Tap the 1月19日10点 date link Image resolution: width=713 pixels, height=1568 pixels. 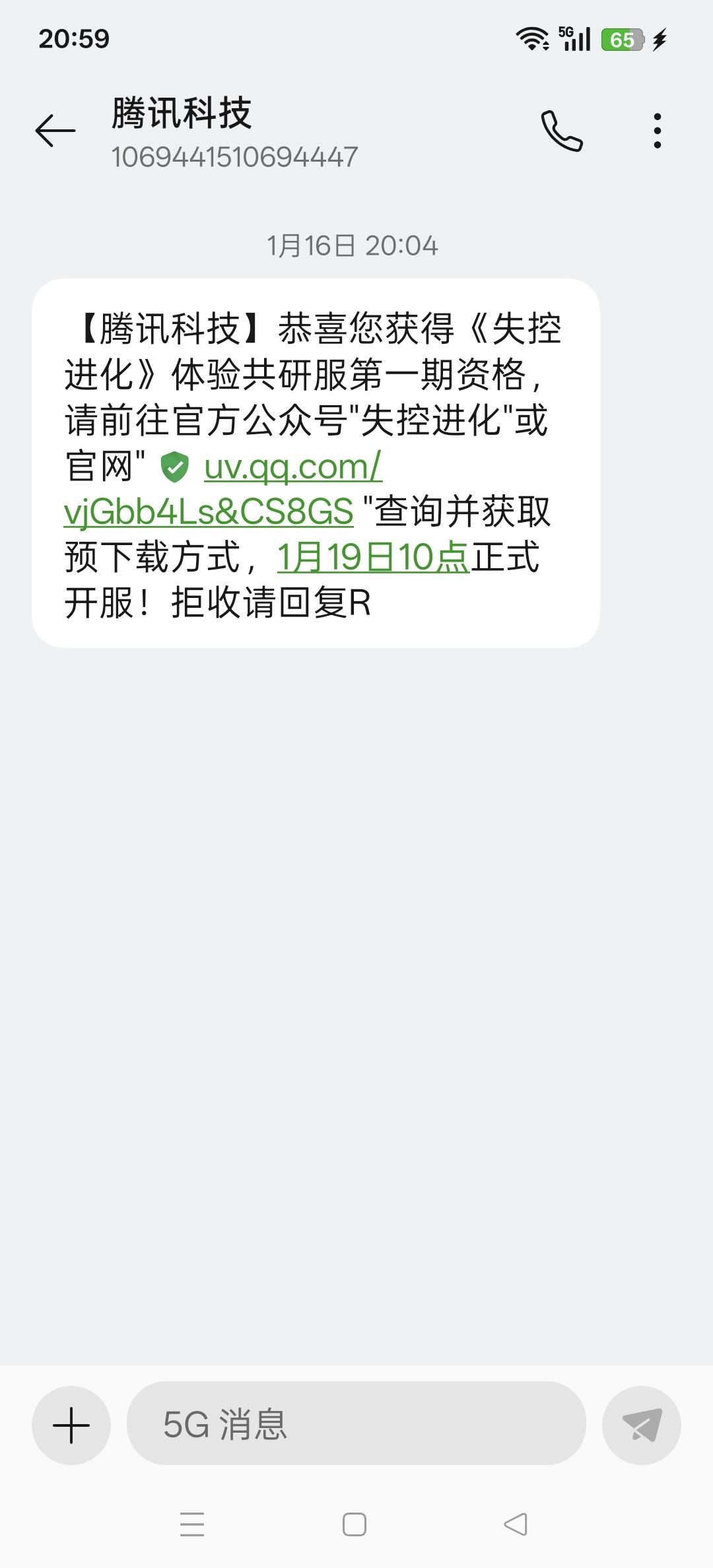373,557
